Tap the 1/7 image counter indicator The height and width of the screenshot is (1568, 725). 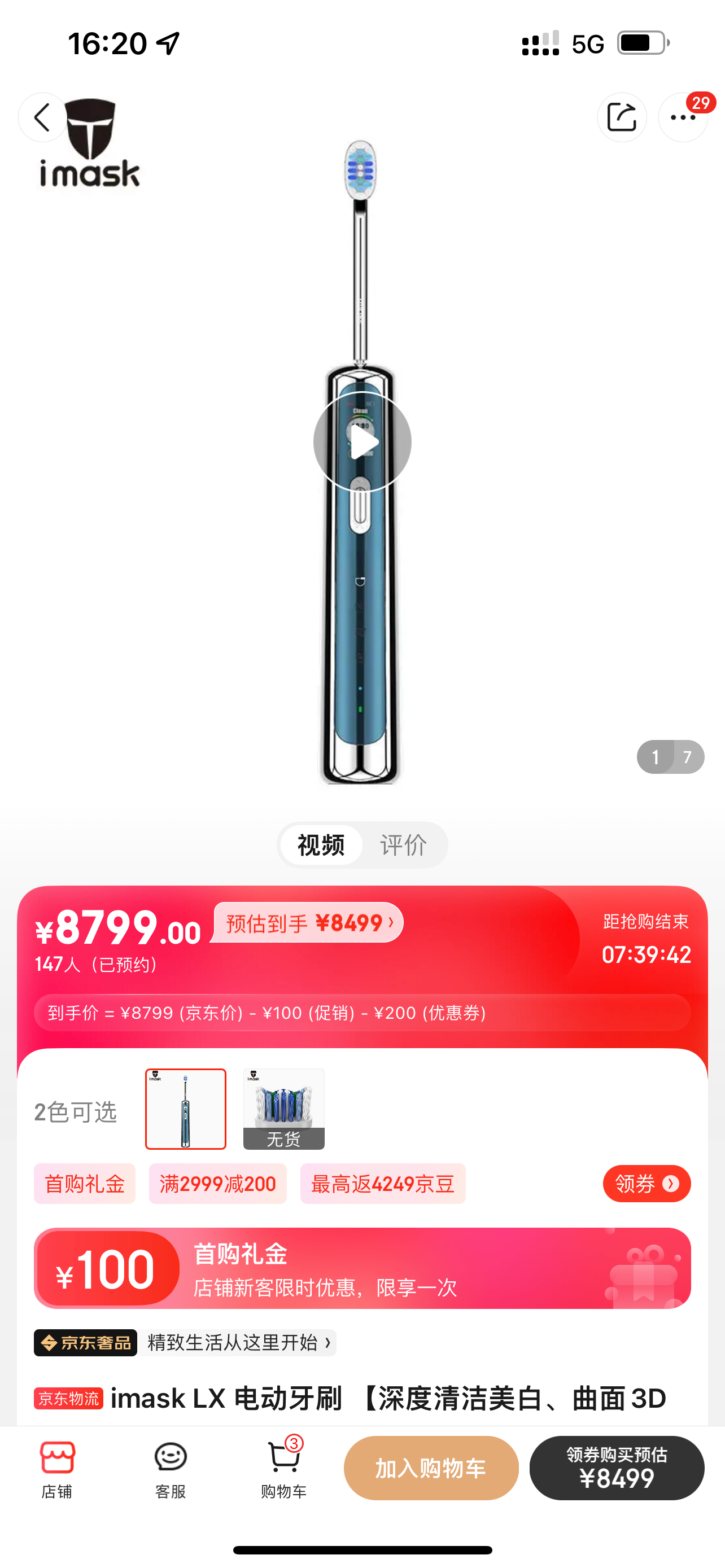pos(670,756)
